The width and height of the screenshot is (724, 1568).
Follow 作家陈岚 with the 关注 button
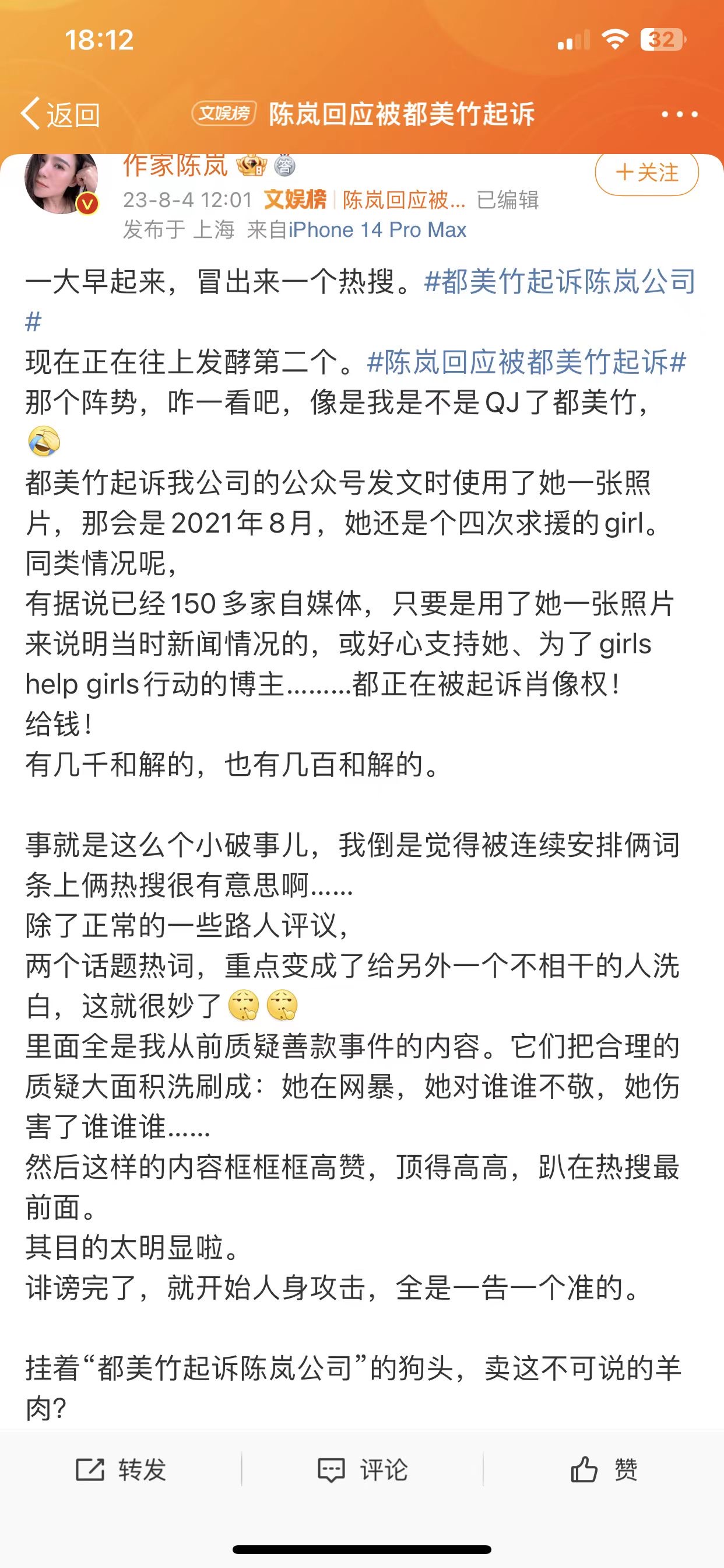pyautogui.click(x=646, y=173)
